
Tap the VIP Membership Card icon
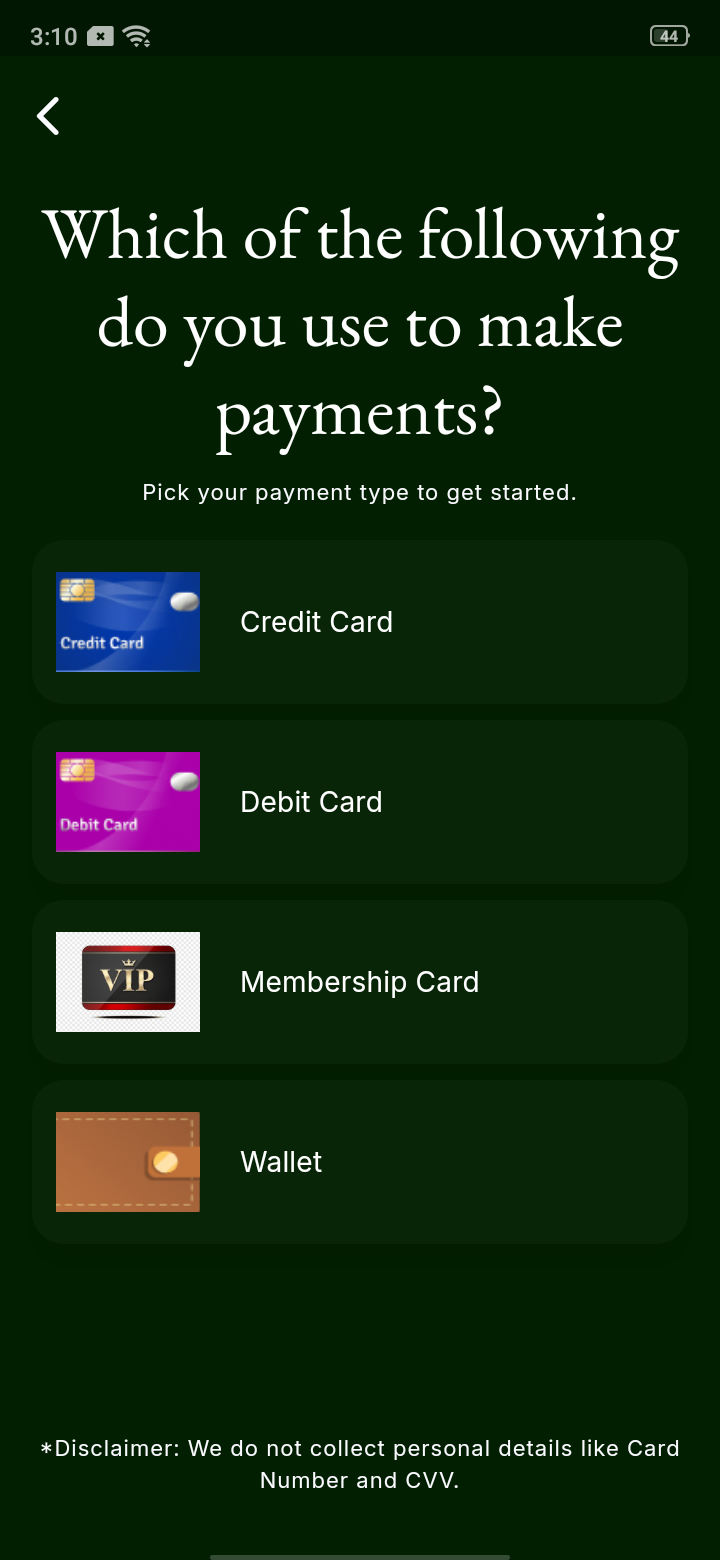pos(127,981)
